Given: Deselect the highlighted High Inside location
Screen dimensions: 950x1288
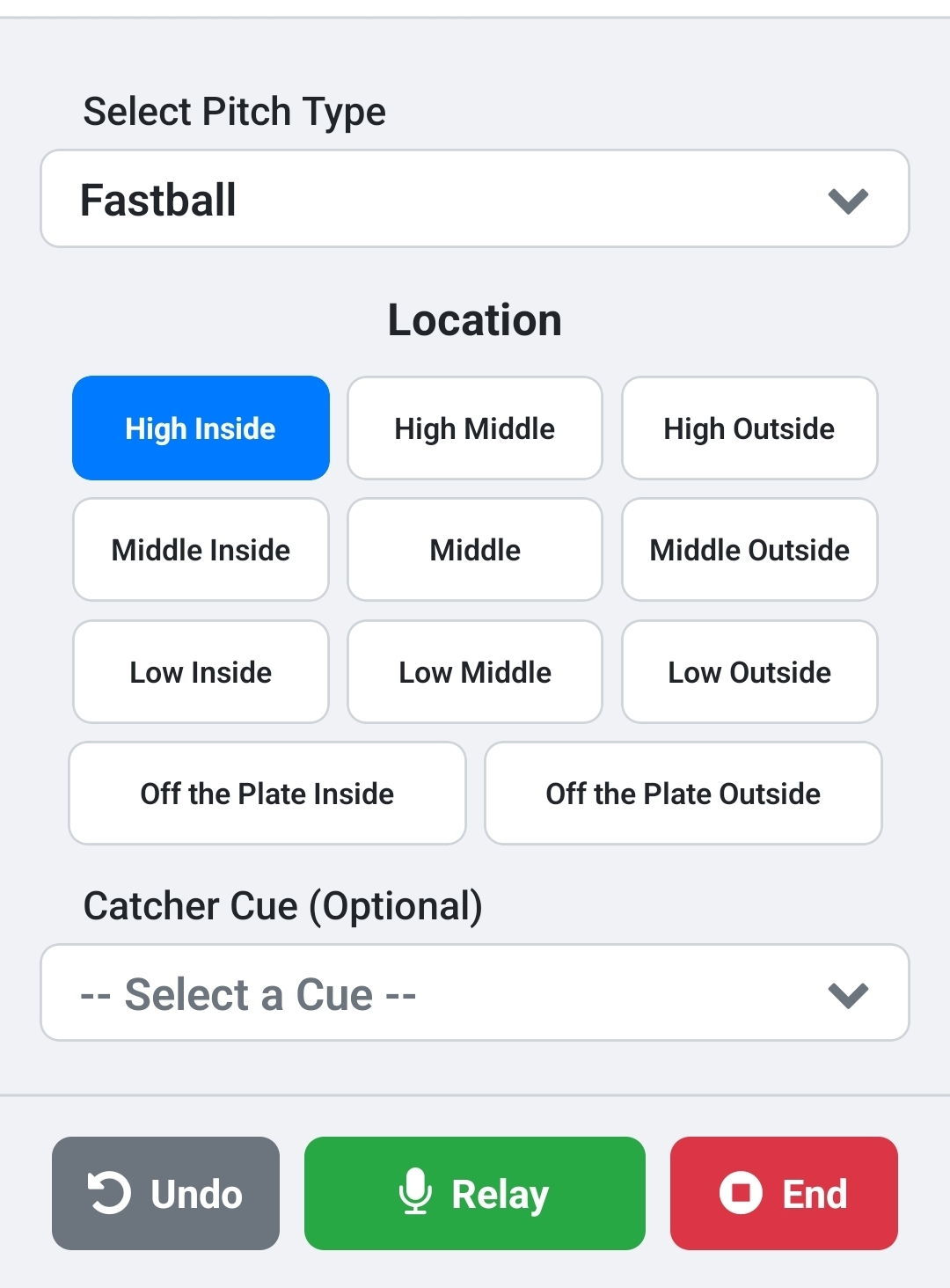Looking at the screenshot, I should 201,428.
